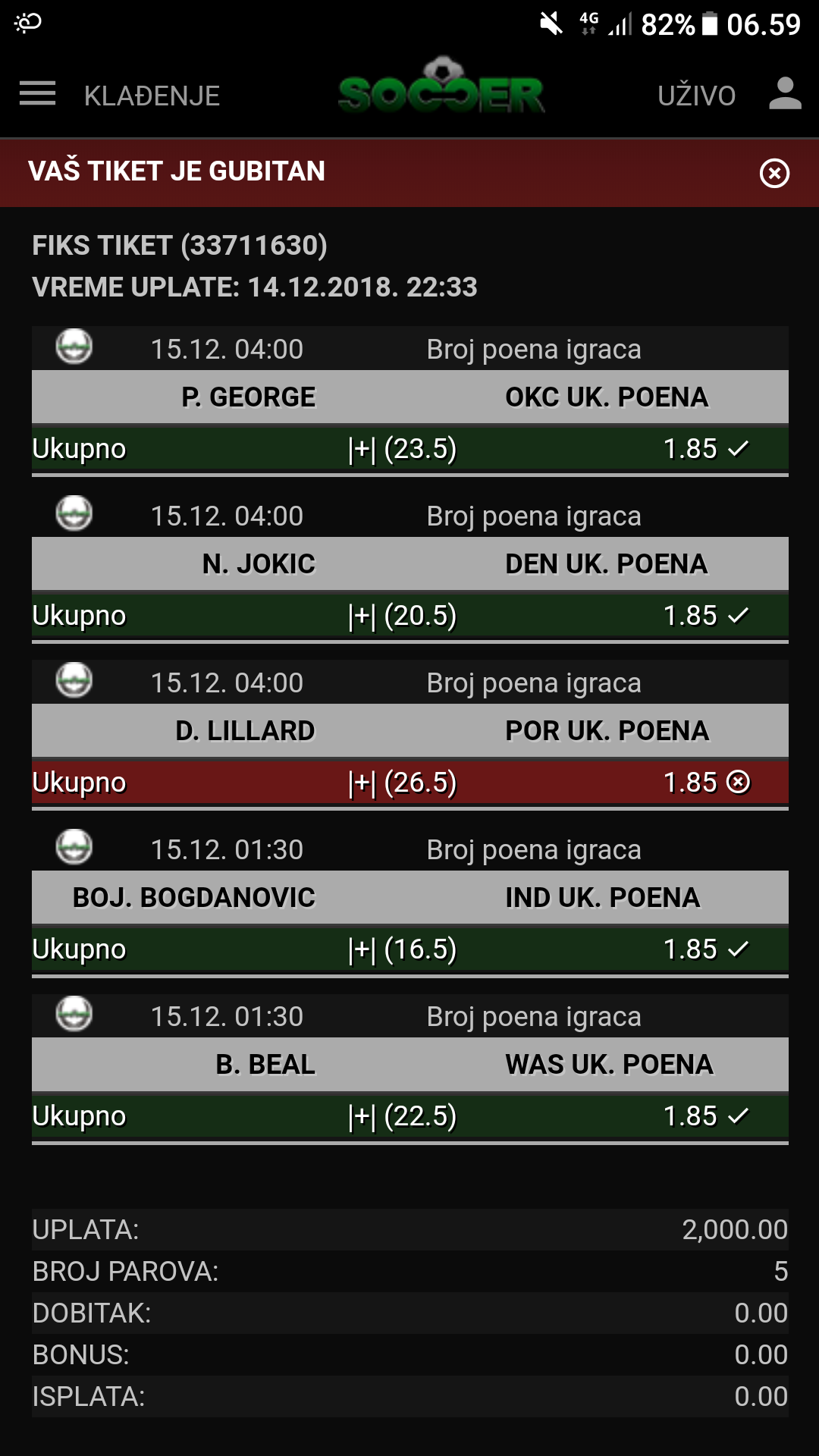The height and width of the screenshot is (1456, 819).
Task: Switch to UŽIVO live betting
Action: (696, 96)
